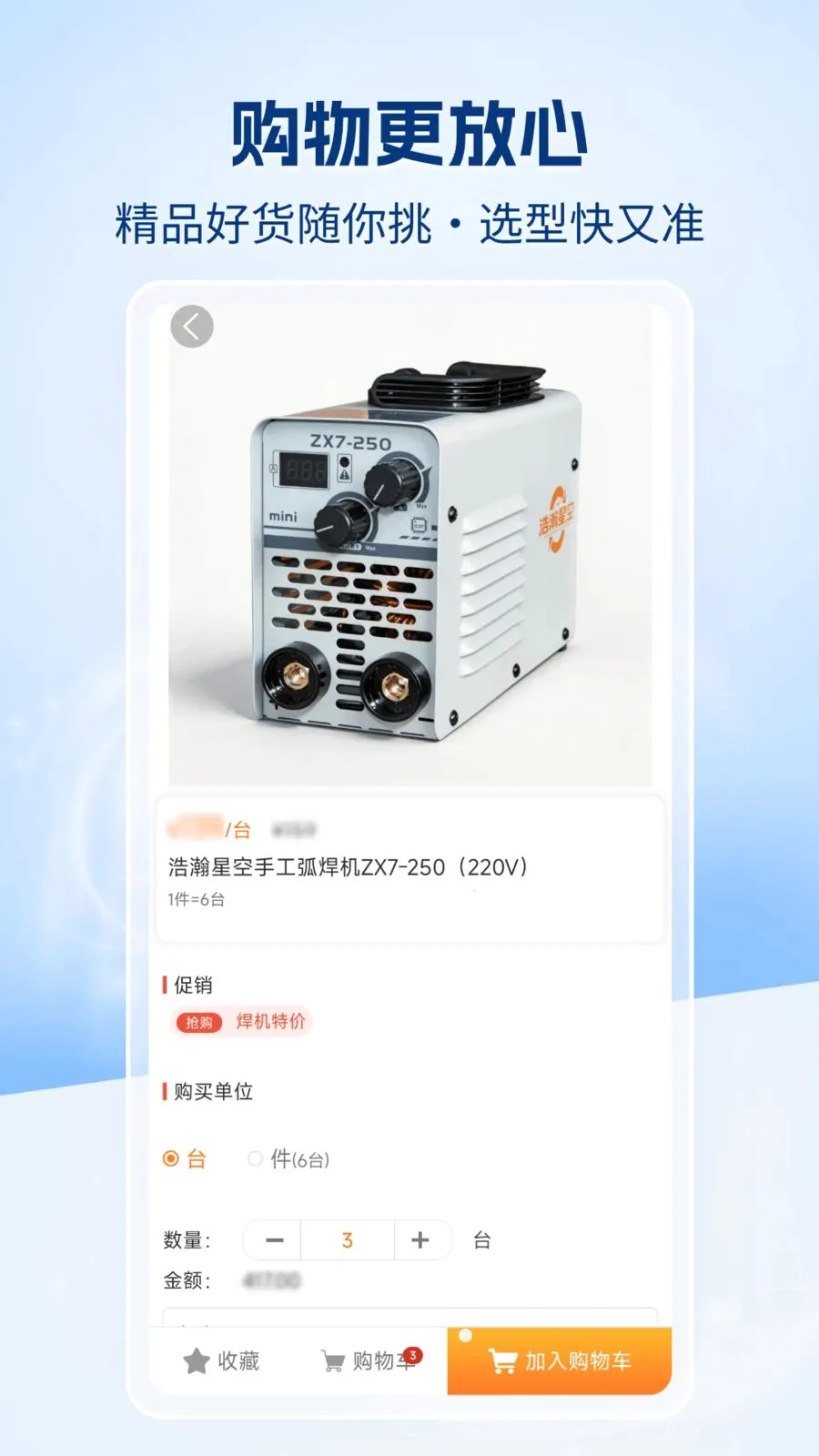
Task: Tap the back arrow on the product image
Action: click(x=192, y=326)
